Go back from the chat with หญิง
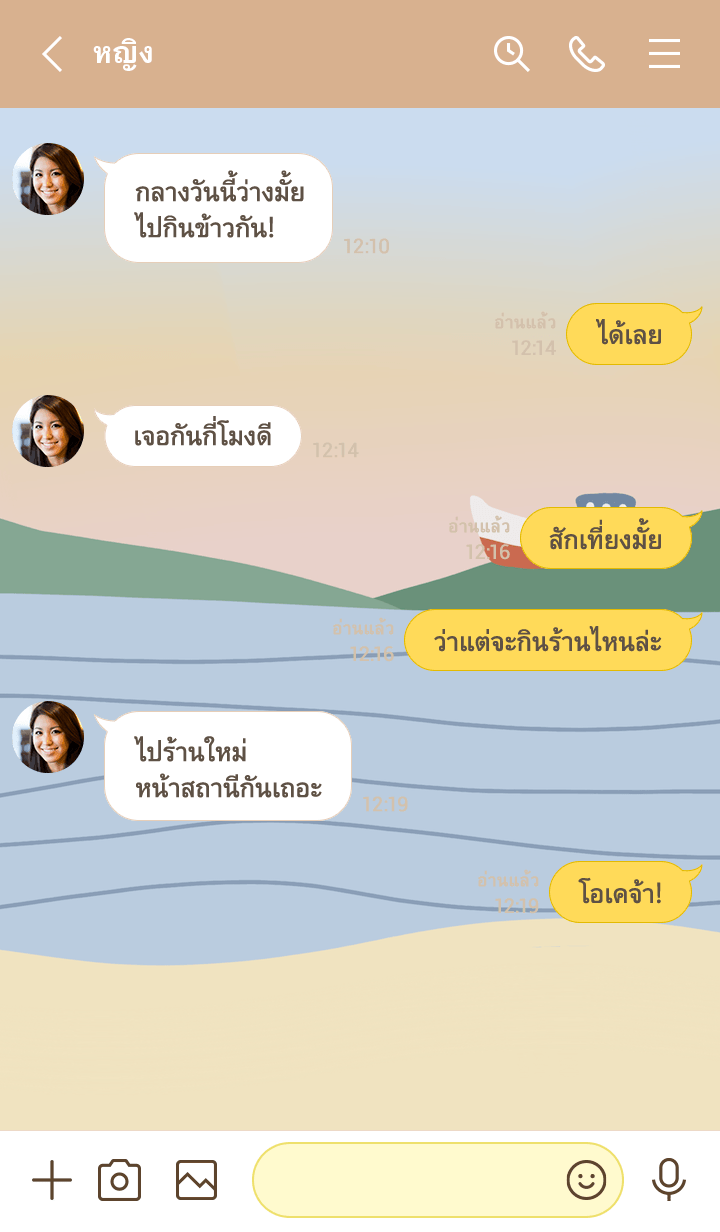 52,54
